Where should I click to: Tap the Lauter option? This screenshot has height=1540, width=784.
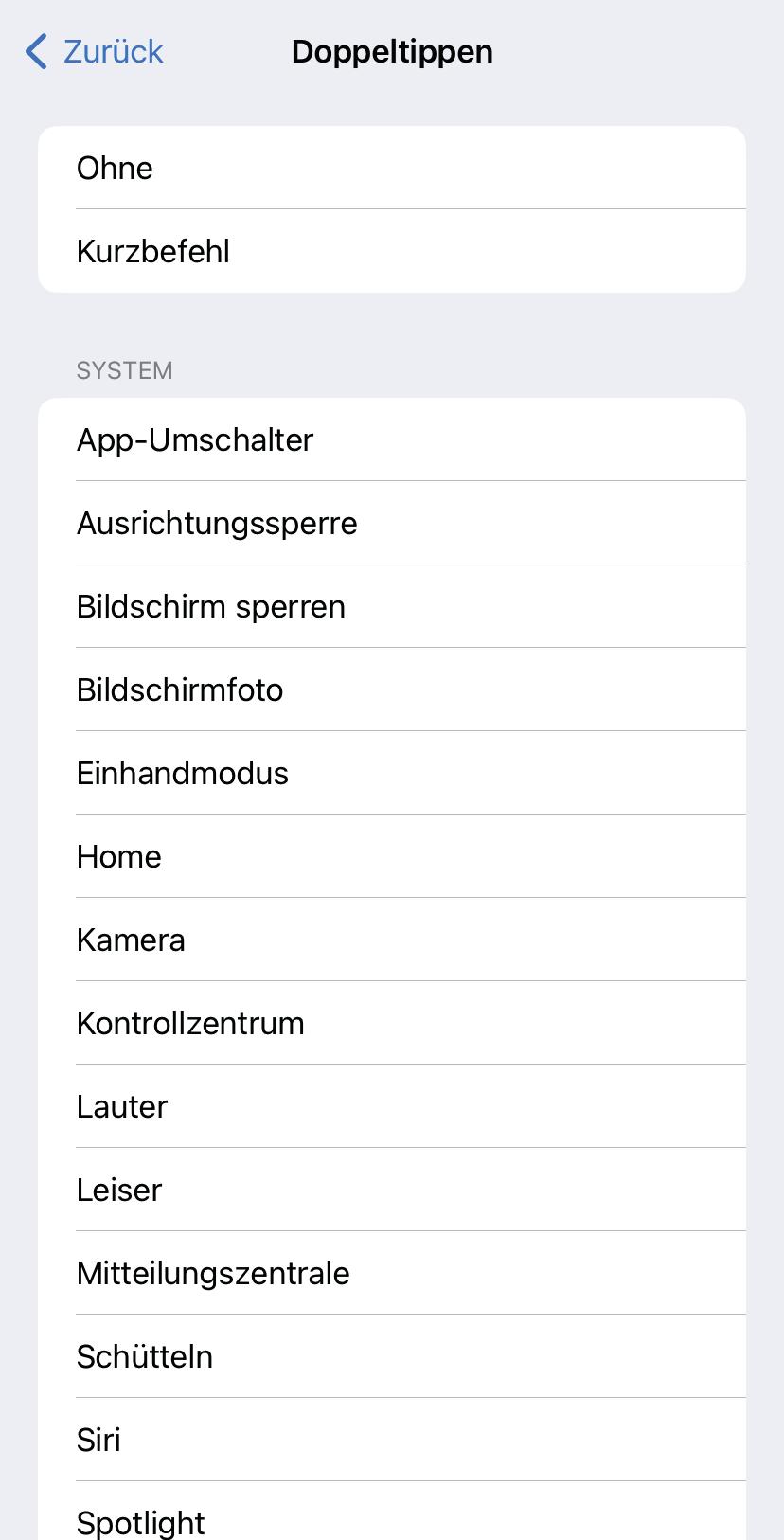392,1106
